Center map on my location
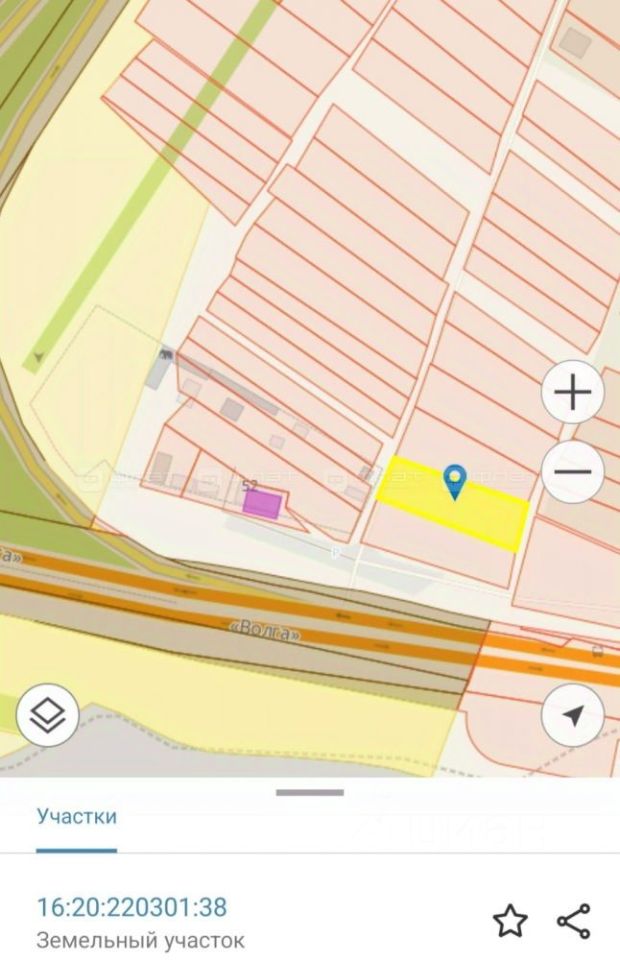 point(572,714)
